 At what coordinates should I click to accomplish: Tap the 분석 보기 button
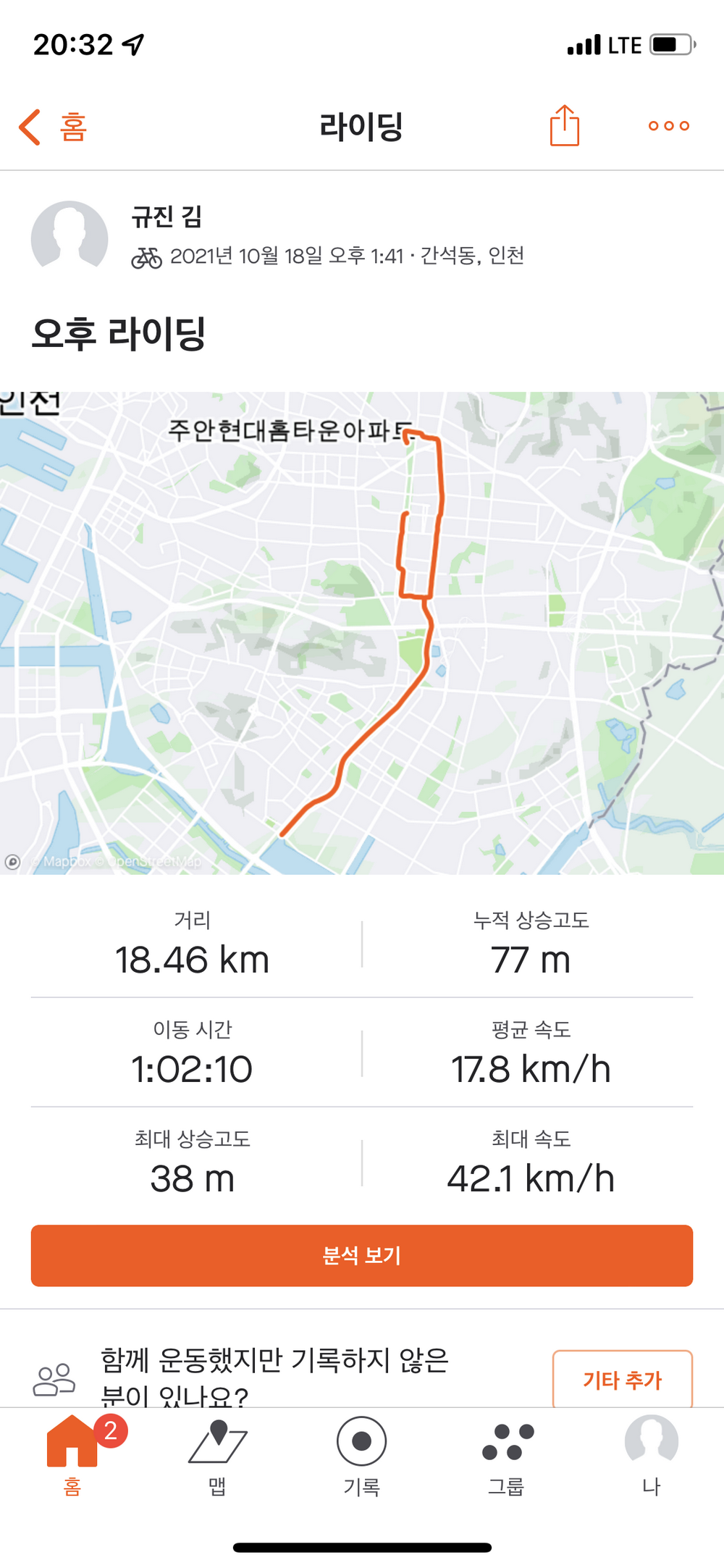[362, 1255]
